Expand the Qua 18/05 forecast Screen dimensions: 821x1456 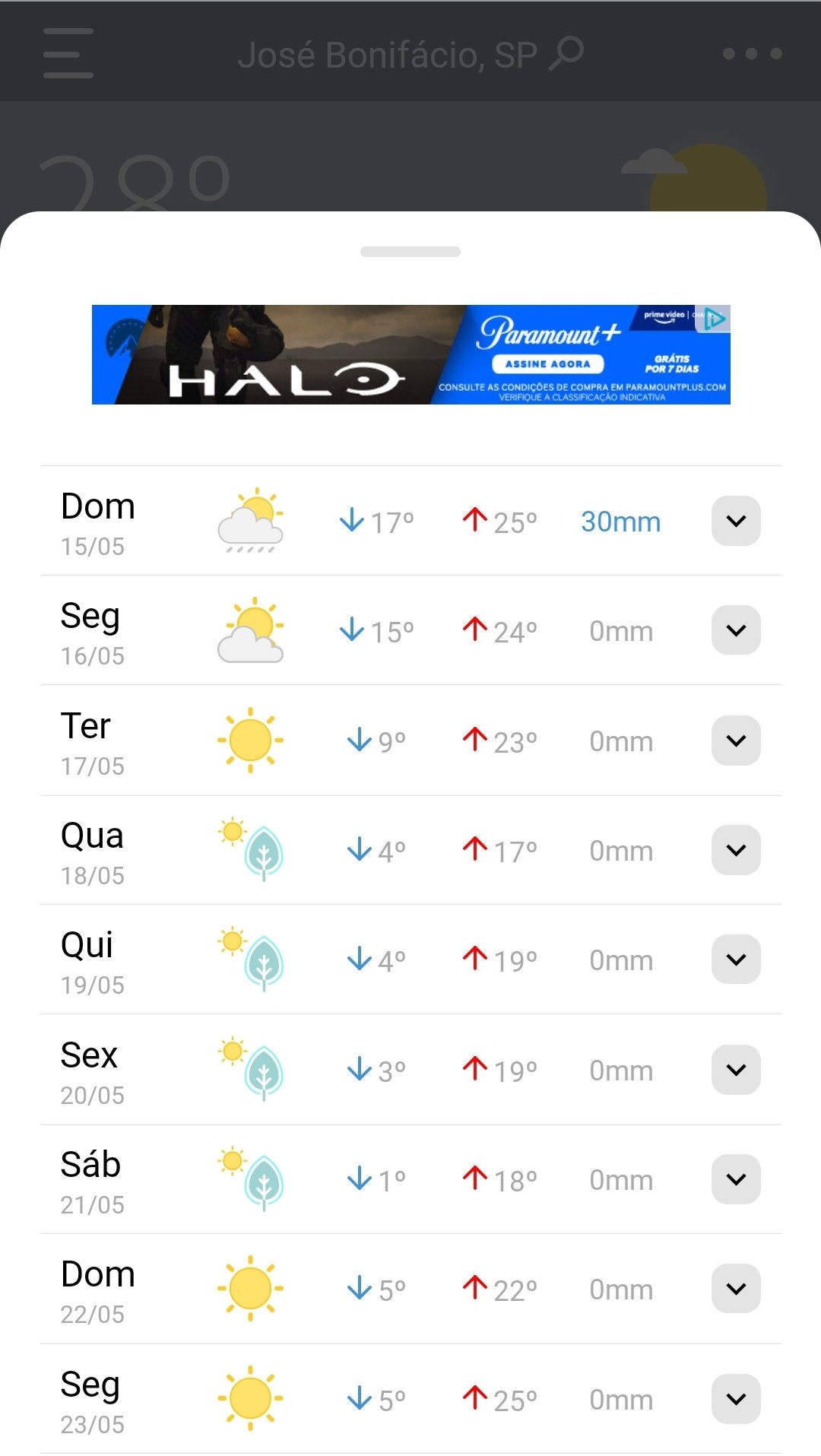[x=736, y=850]
